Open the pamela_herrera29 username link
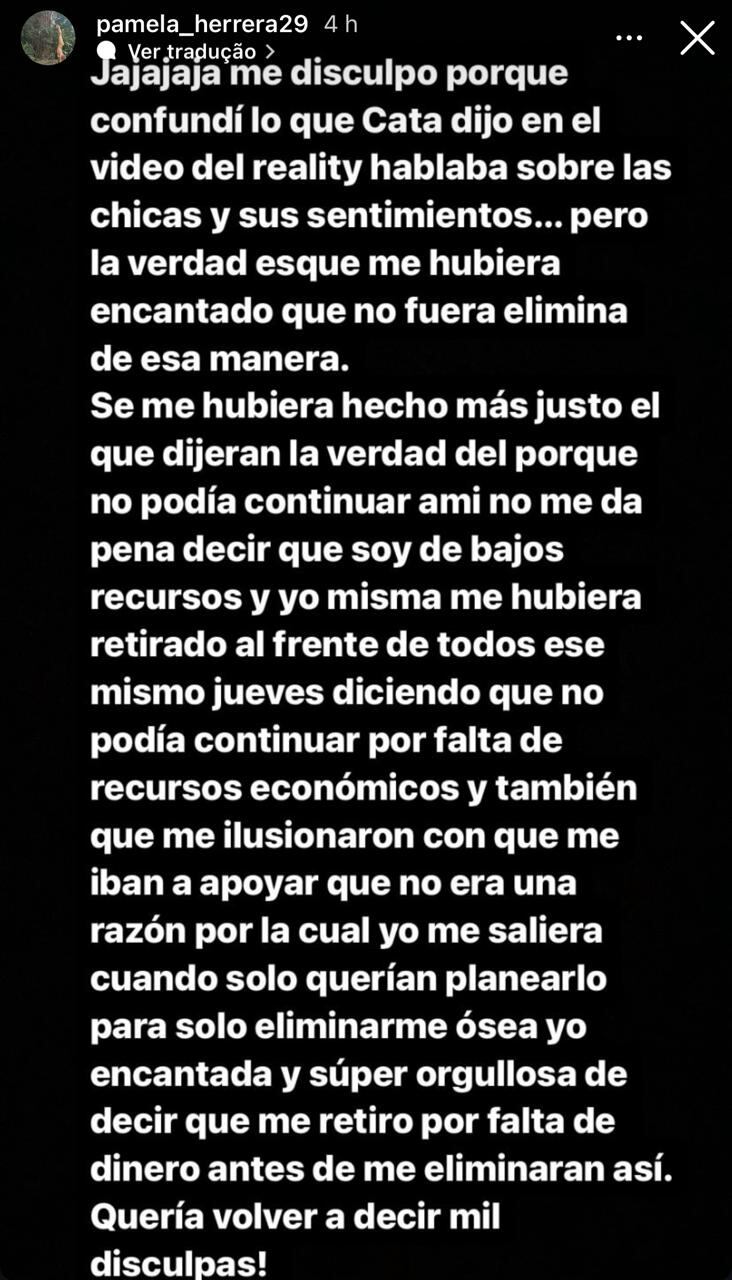 (x=201, y=24)
